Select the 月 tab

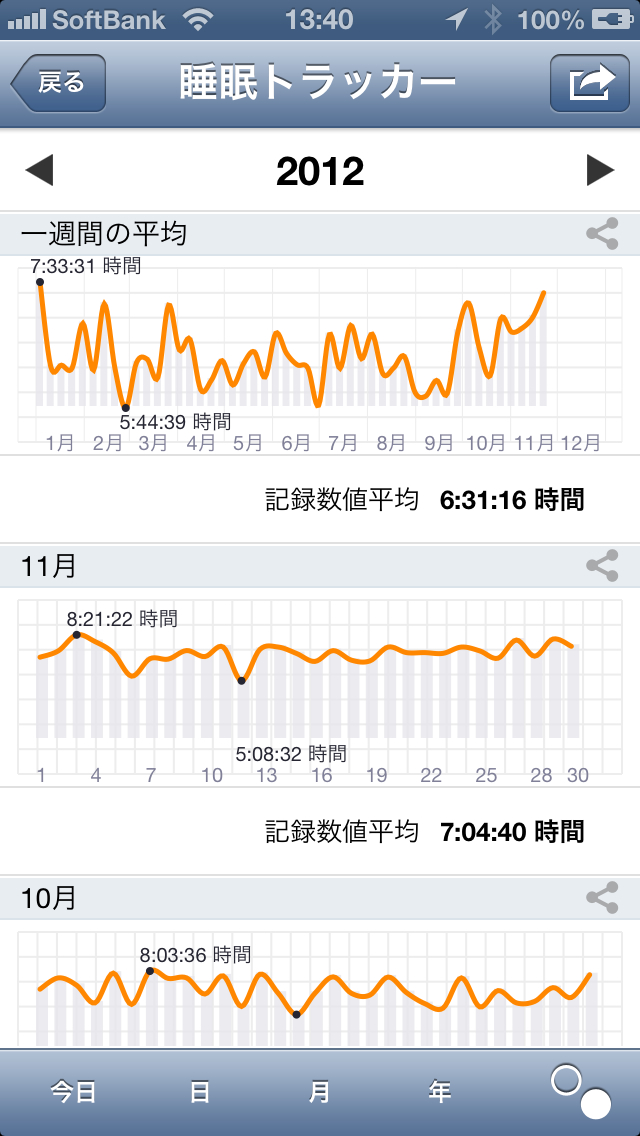[319, 1092]
